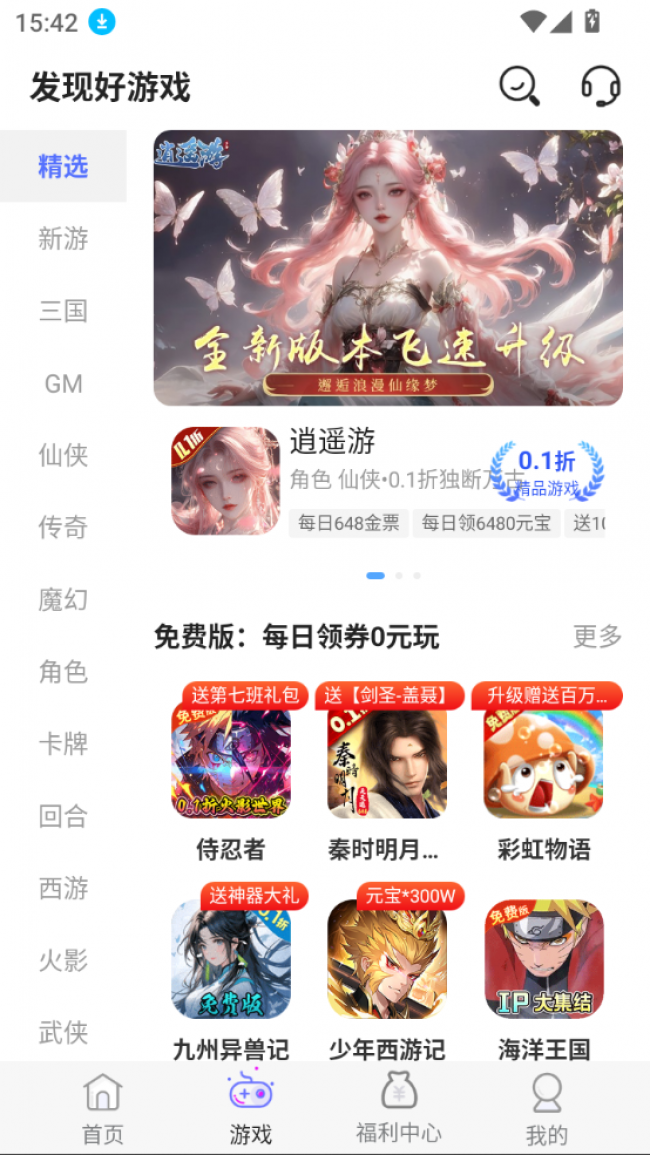The width and height of the screenshot is (650, 1155).
Task: Select the 魔幻 category
Action: [63, 600]
